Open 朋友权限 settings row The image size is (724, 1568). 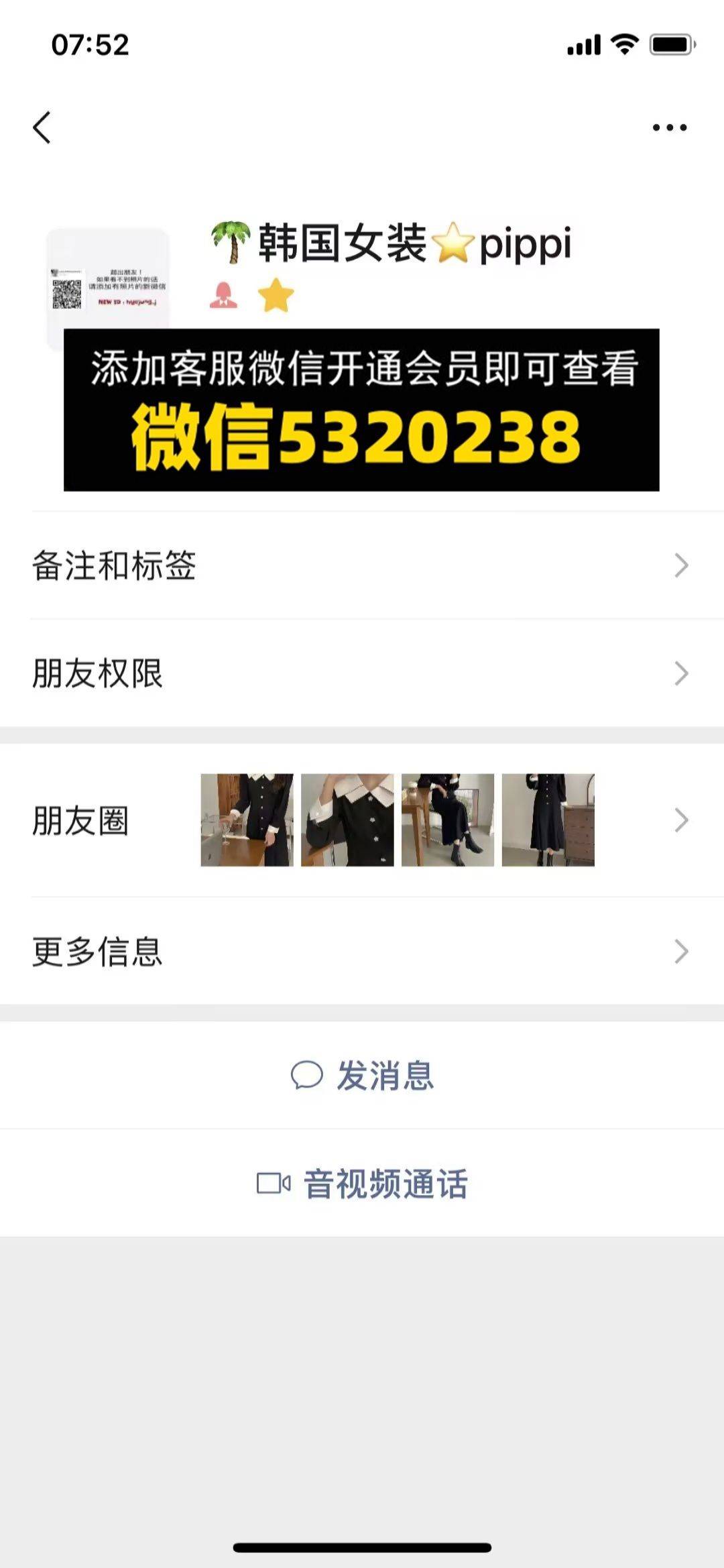click(x=362, y=673)
